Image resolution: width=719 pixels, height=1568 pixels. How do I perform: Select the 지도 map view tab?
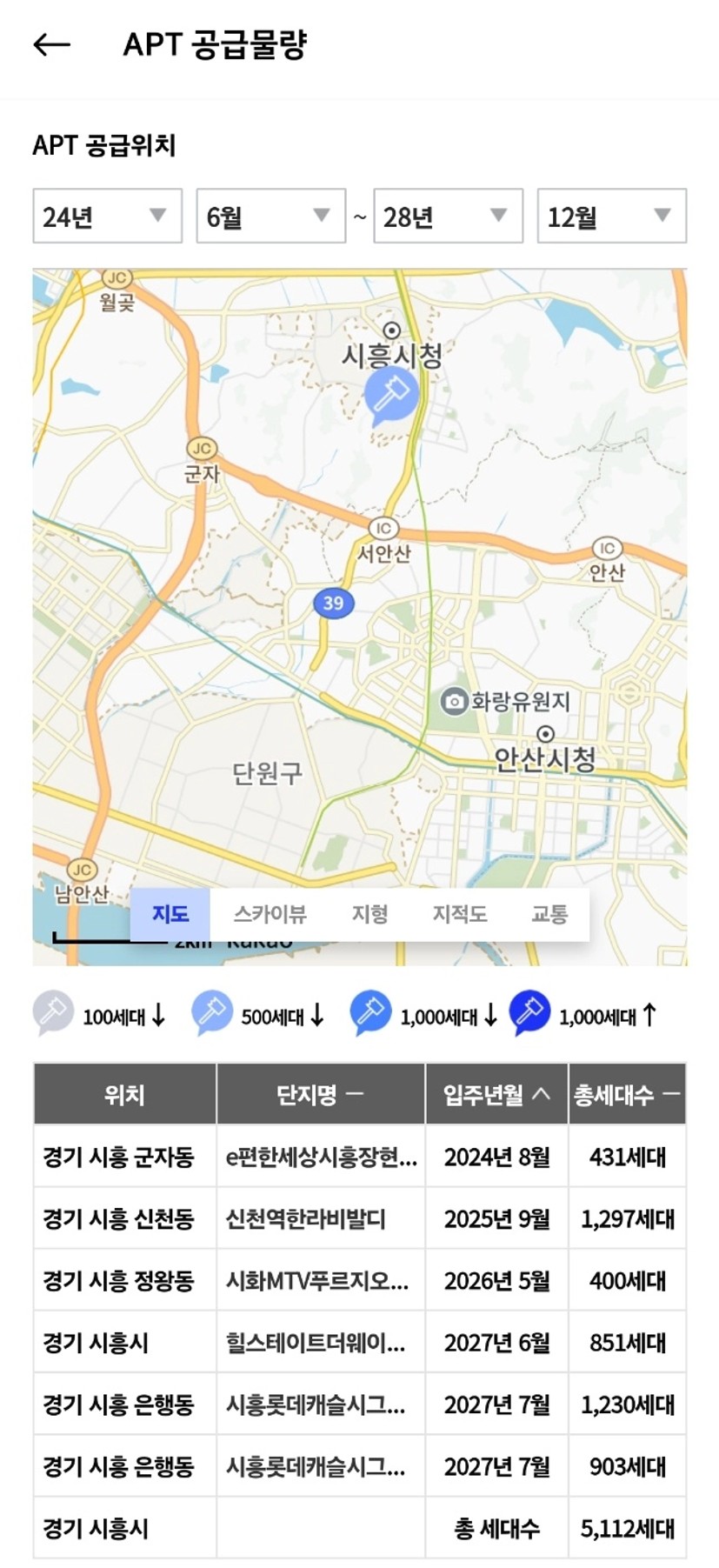[170, 914]
